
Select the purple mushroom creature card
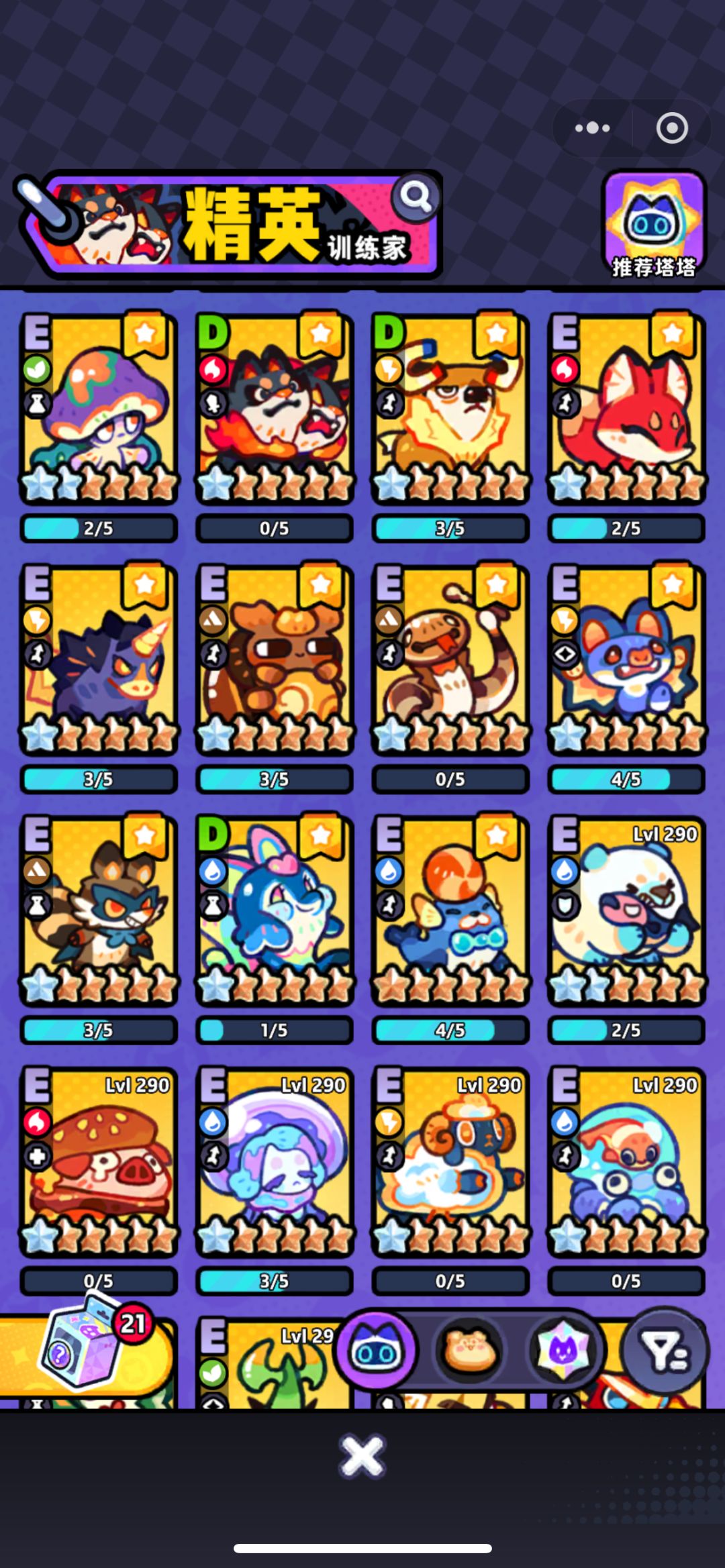(99, 408)
